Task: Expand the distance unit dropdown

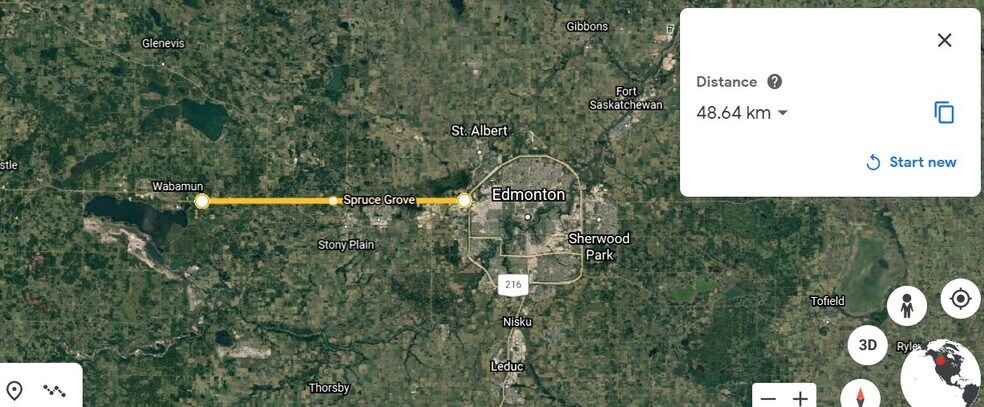Action: (x=783, y=113)
